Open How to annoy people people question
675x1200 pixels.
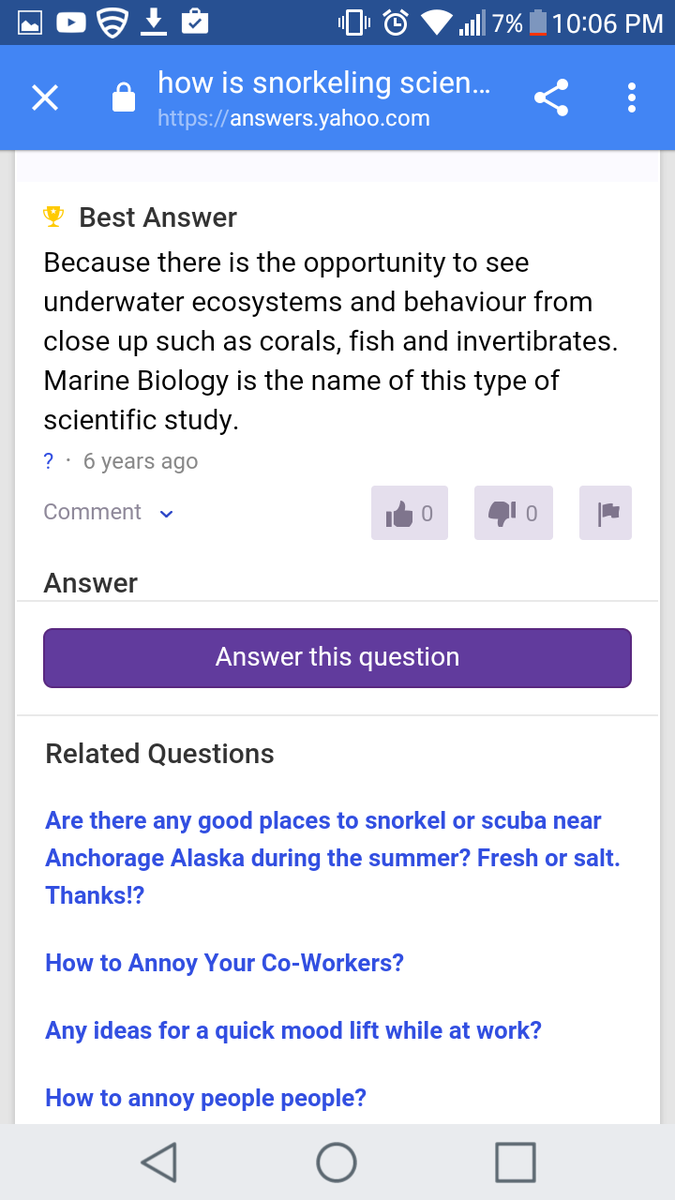pyautogui.click(x=205, y=1098)
